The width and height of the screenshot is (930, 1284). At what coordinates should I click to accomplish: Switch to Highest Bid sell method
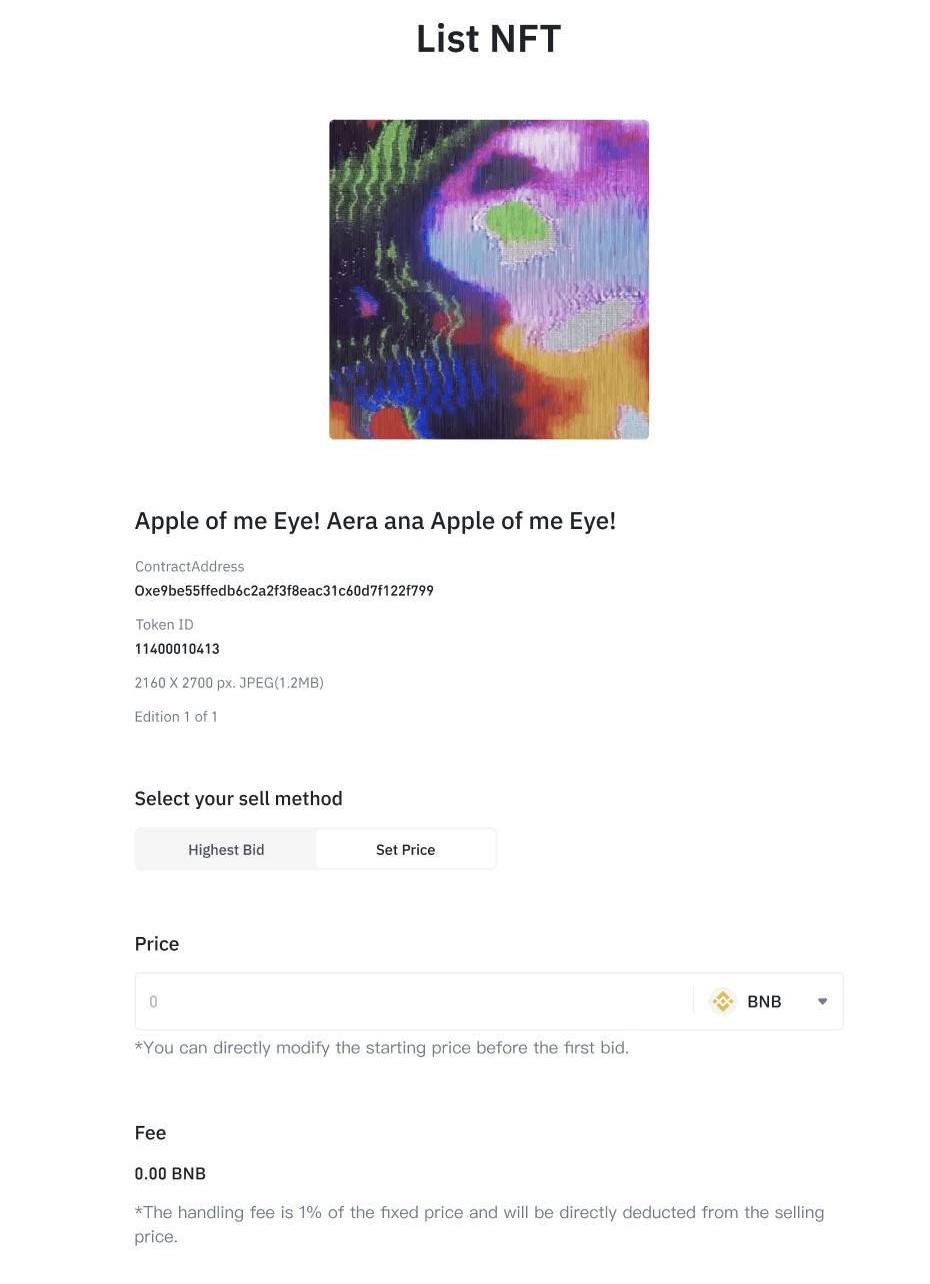tap(226, 849)
